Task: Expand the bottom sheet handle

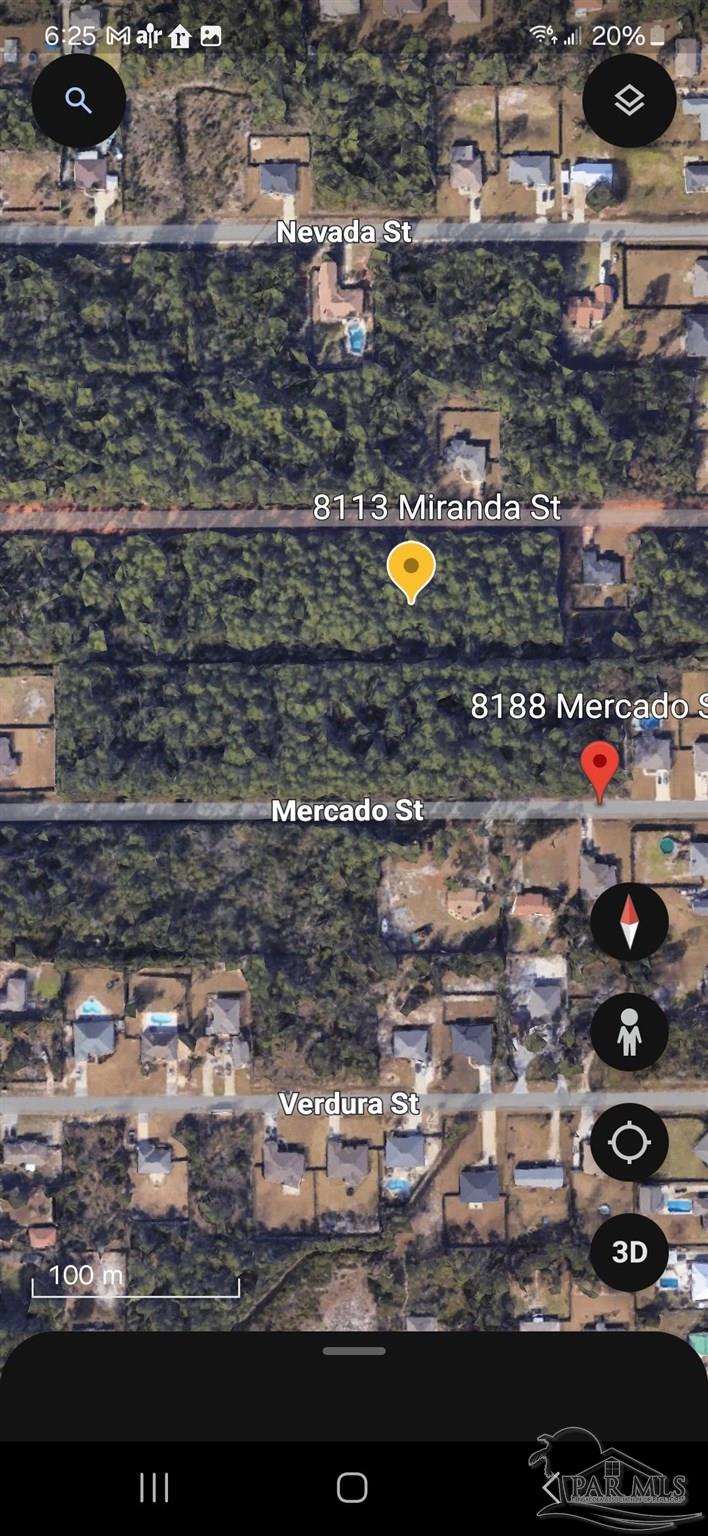Action: (x=354, y=1351)
